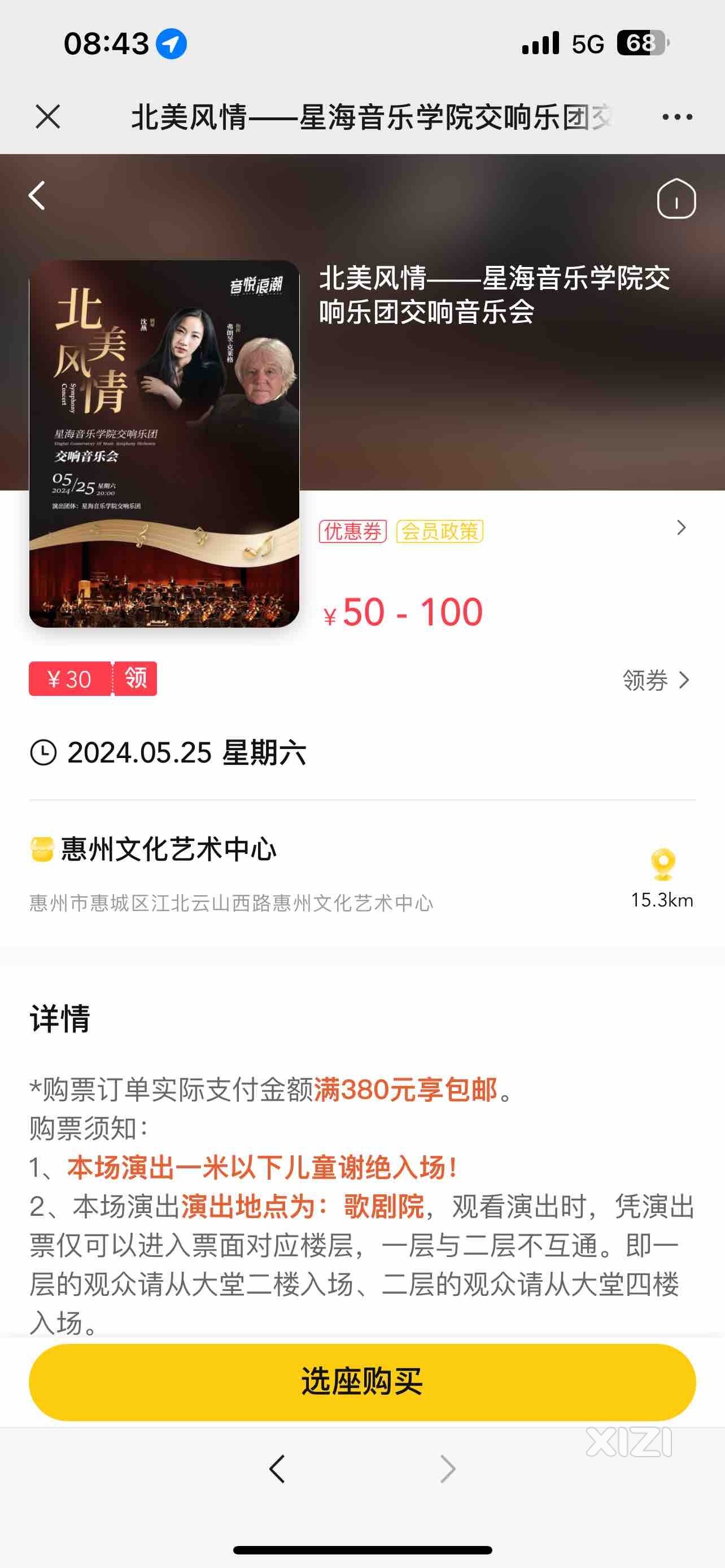Viewport: 725px width, 1568px height.
Task: Go forward with the bottom forward arrow
Action: (x=447, y=1469)
